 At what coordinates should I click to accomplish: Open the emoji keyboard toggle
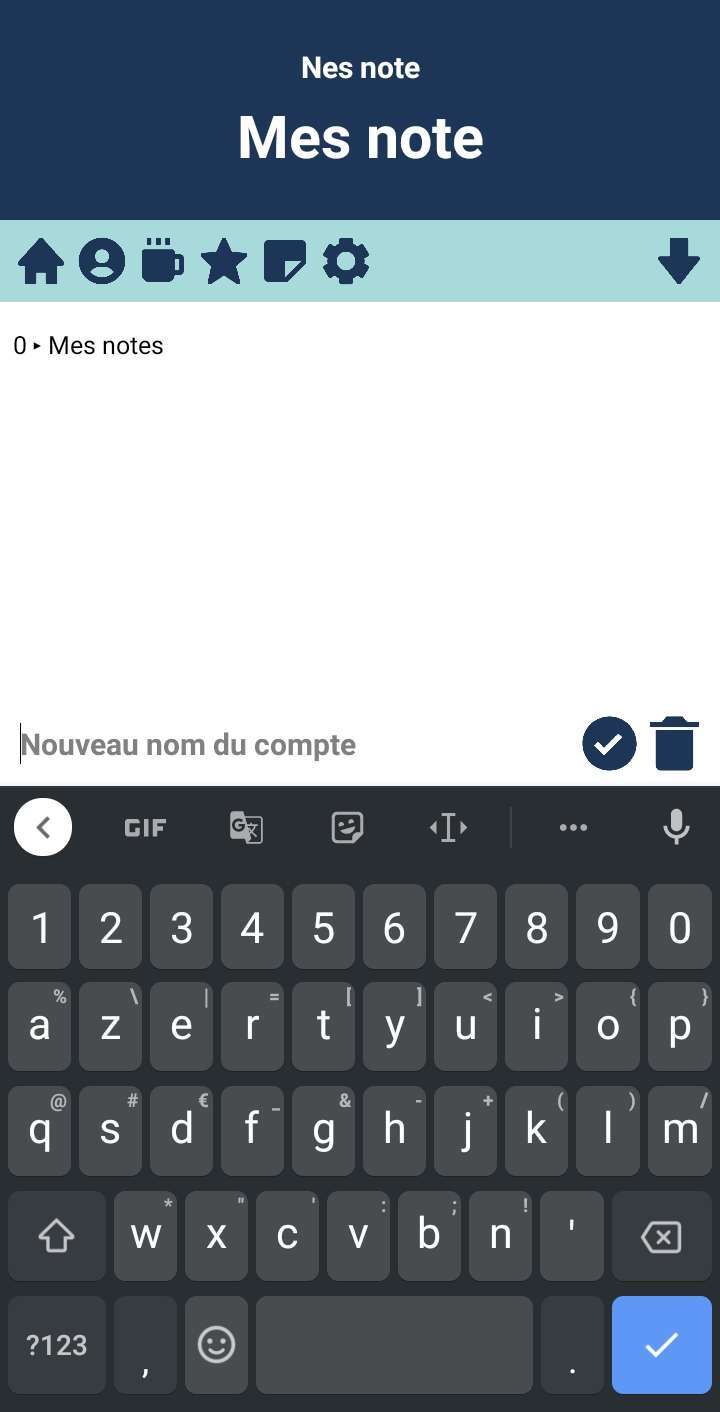(x=216, y=1344)
